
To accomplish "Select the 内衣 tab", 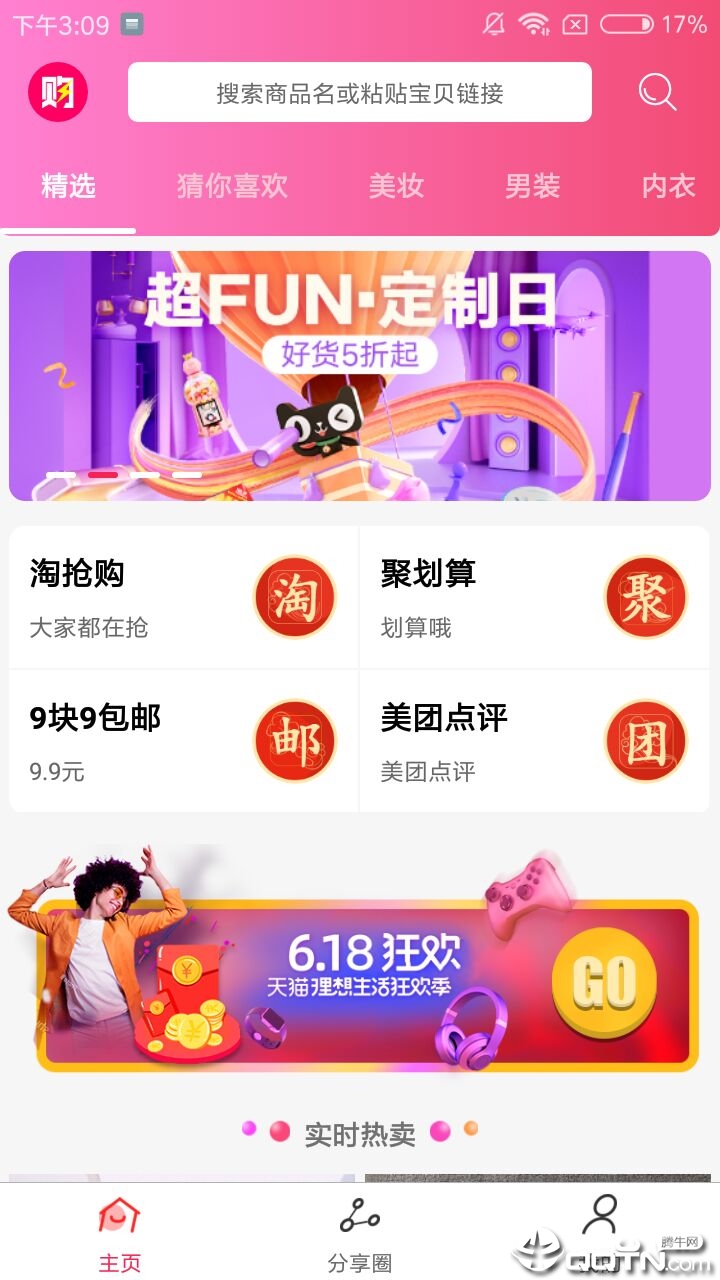I will [x=668, y=186].
